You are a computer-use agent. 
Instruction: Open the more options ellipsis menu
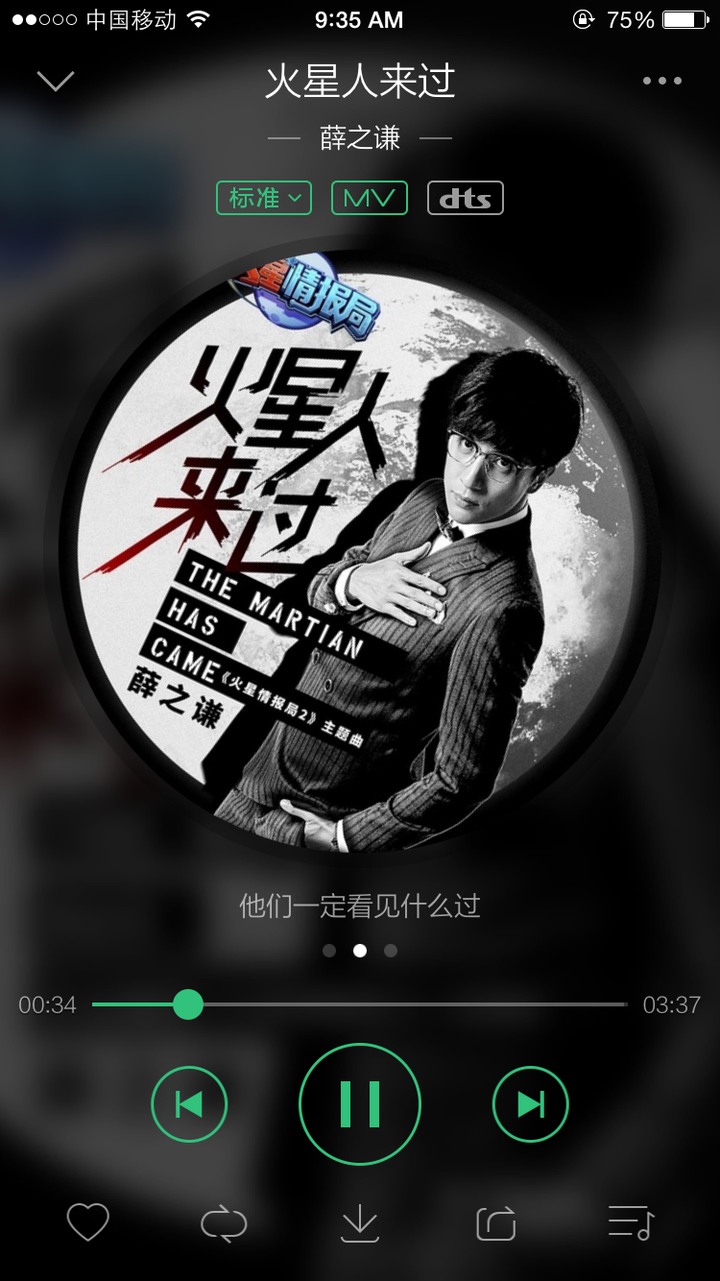[663, 80]
